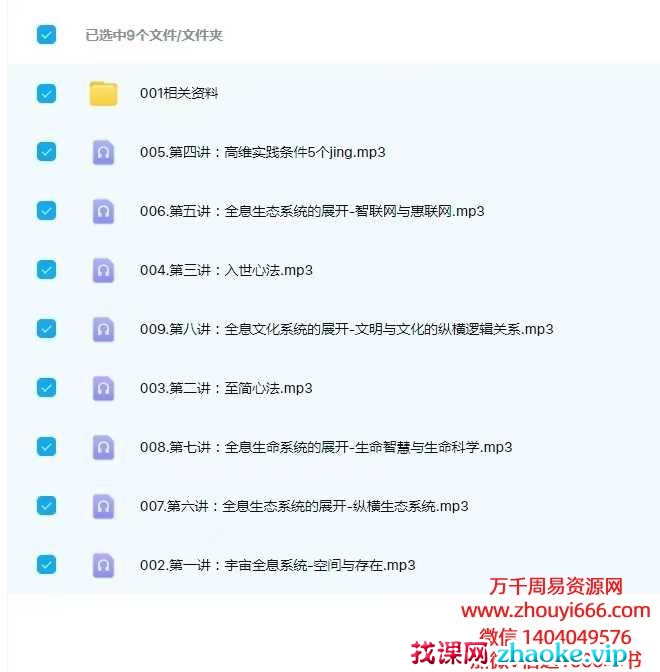
Task: Open the 001相关资料 folder
Action: tap(179, 94)
